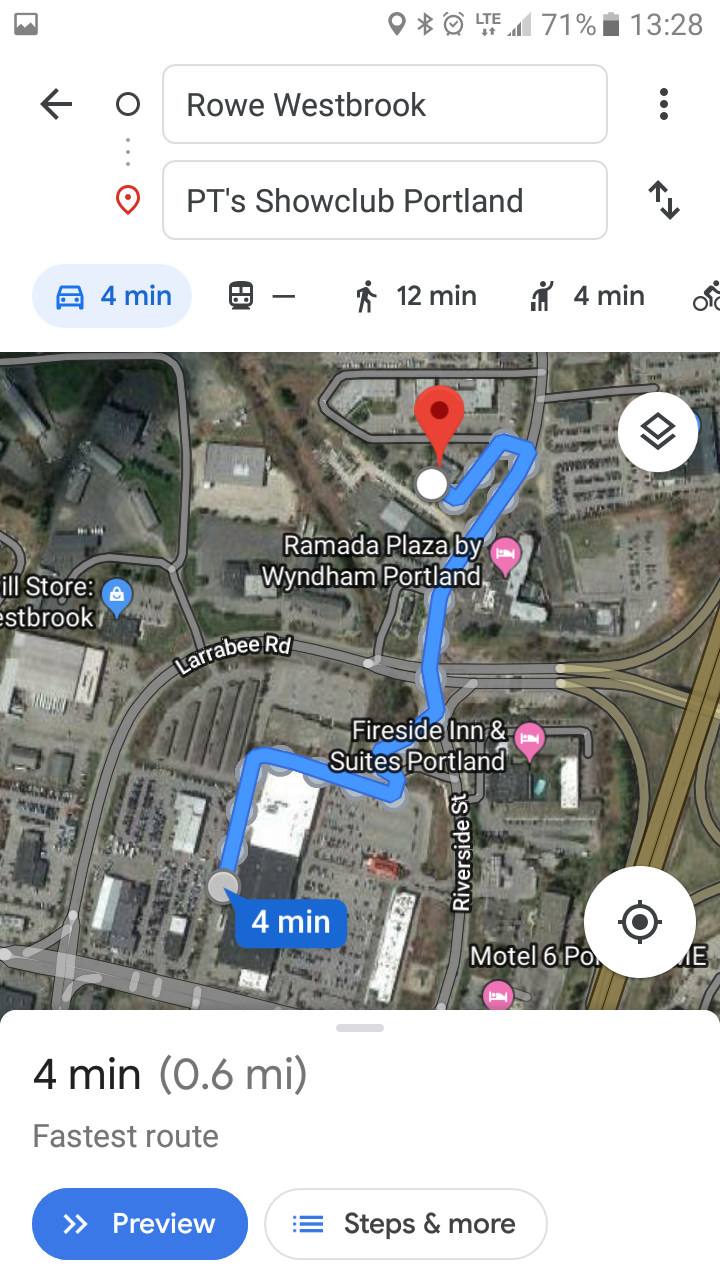Expand the route details sheet handle
Viewport: 720px width, 1280px height.
point(360,1028)
